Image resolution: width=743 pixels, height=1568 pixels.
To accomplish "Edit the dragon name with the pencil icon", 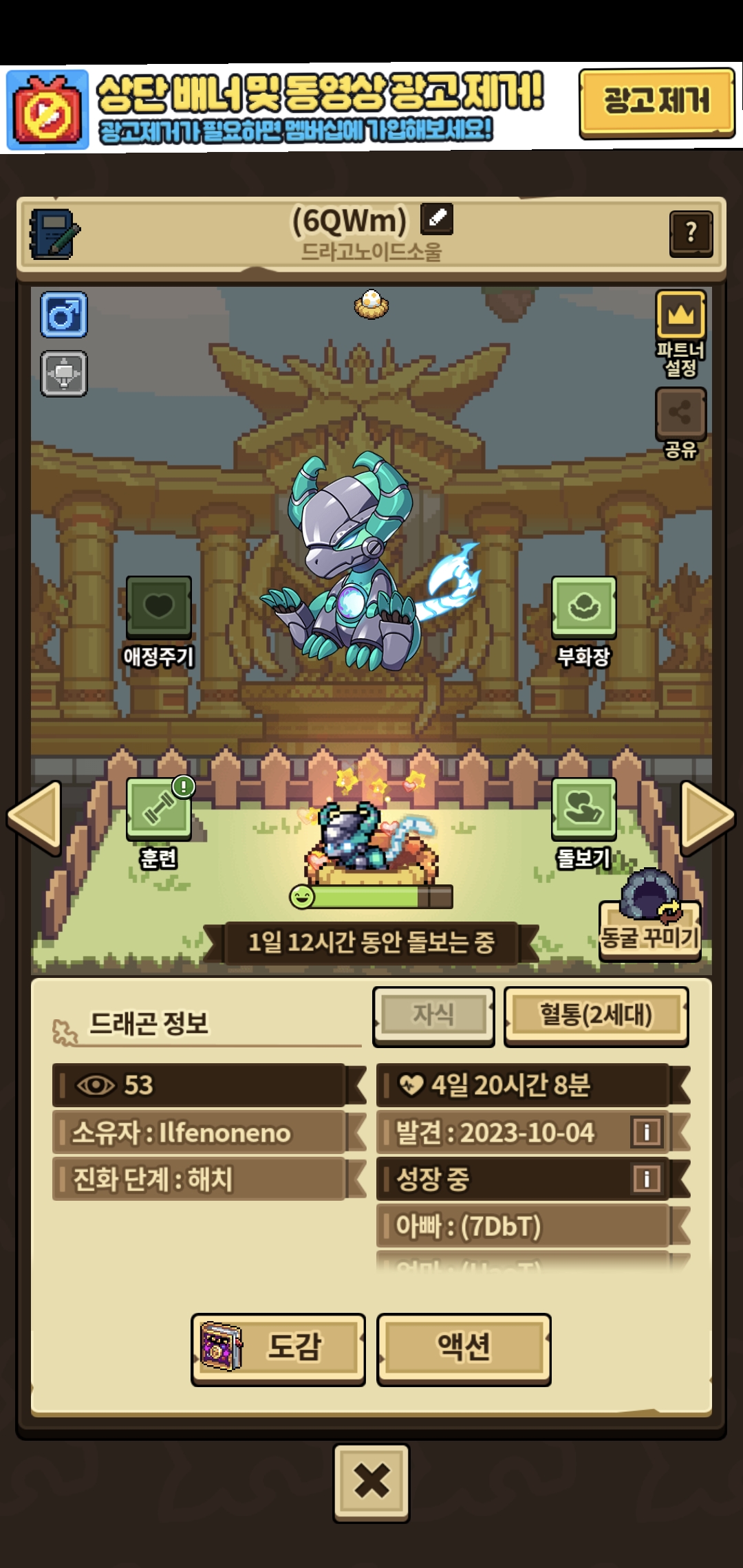I will (437, 219).
